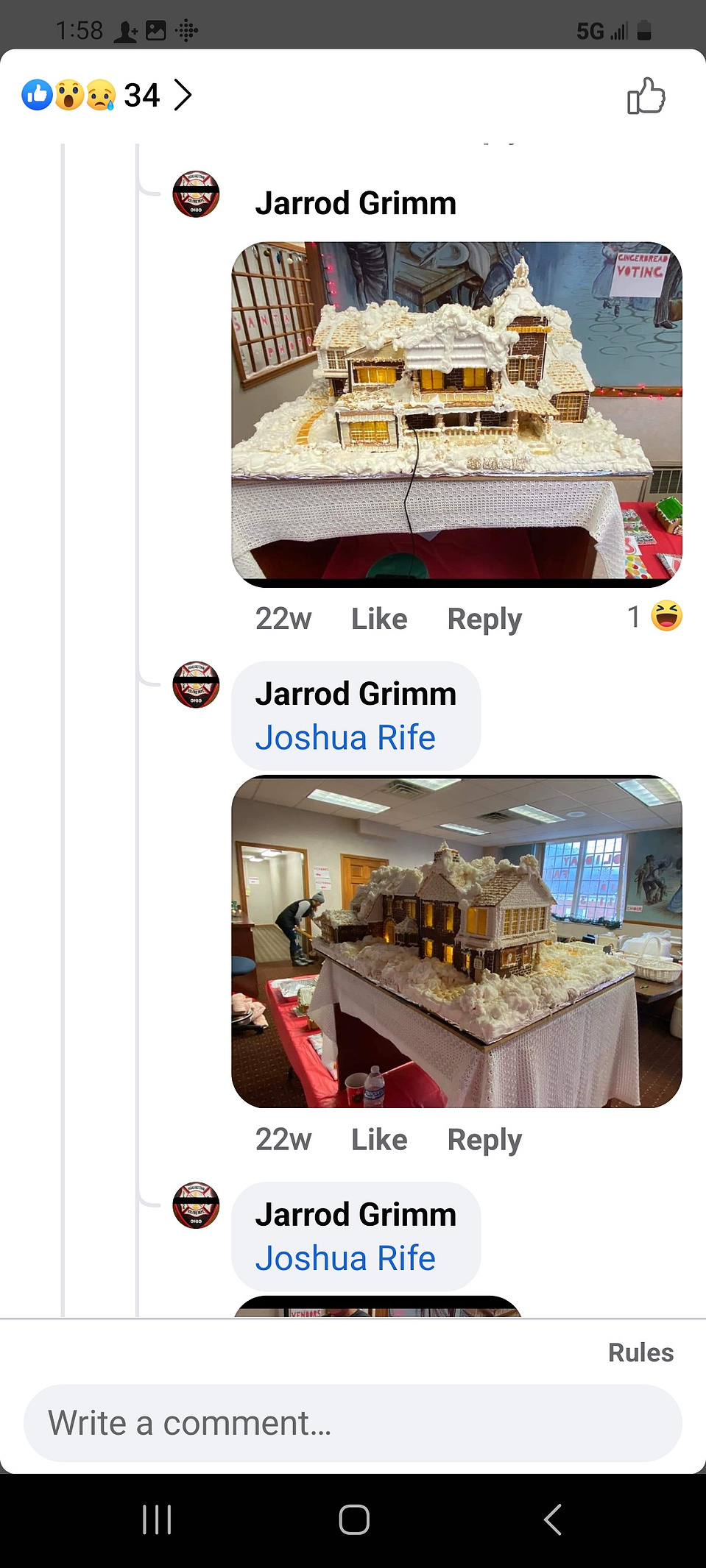Screen dimensions: 706x1568
Task: Open the first gingerbread house photo
Action: point(456,414)
